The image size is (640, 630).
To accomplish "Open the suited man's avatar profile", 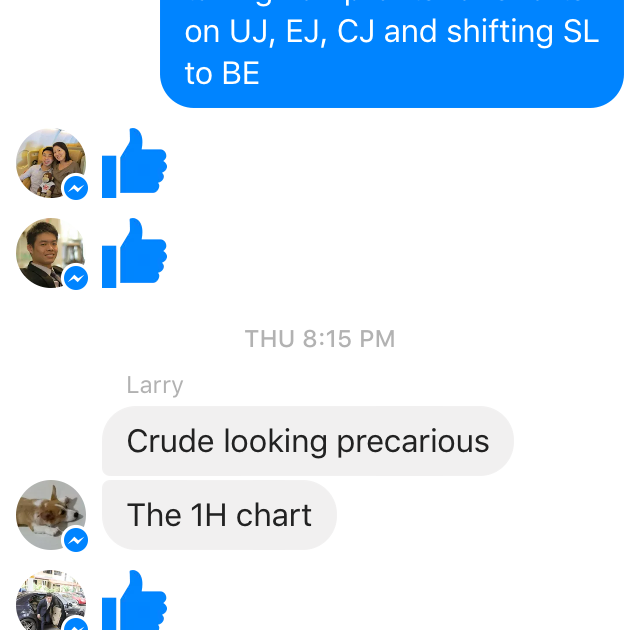I will point(50,252).
